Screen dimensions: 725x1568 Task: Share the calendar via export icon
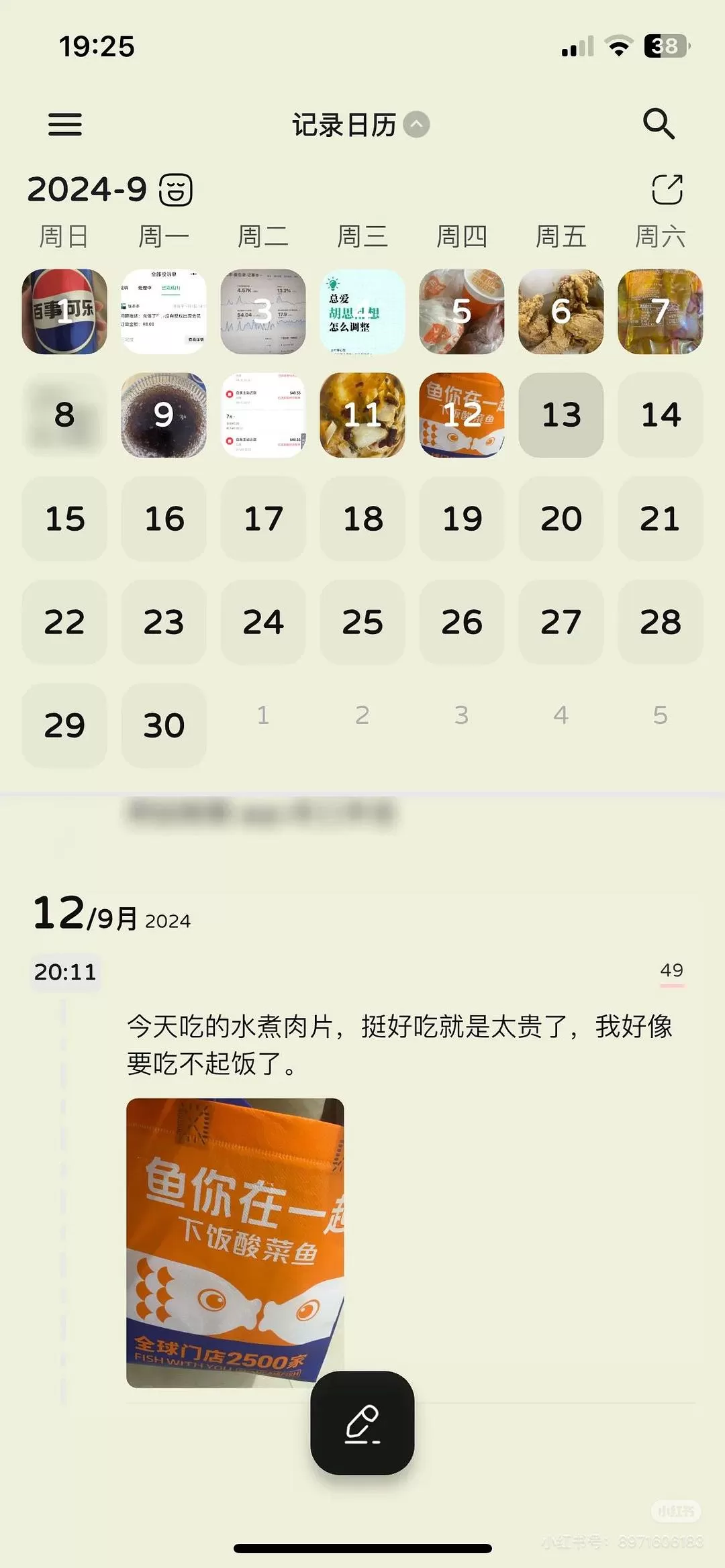pyautogui.click(x=667, y=189)
